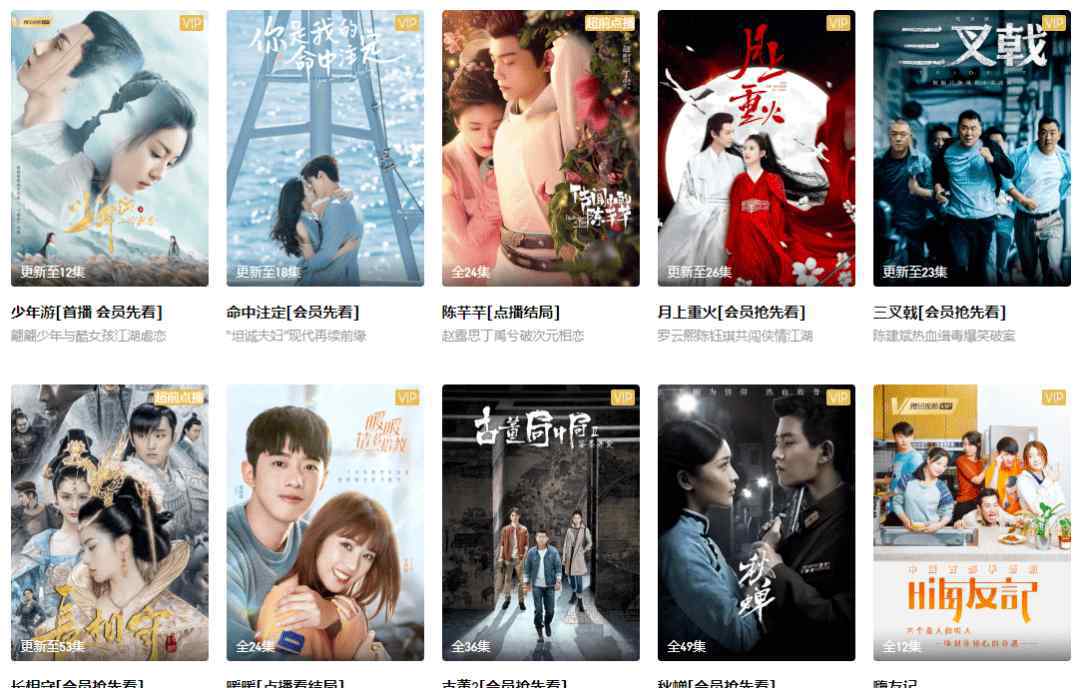Open the 秋蝉 drama card

(756, 522)
